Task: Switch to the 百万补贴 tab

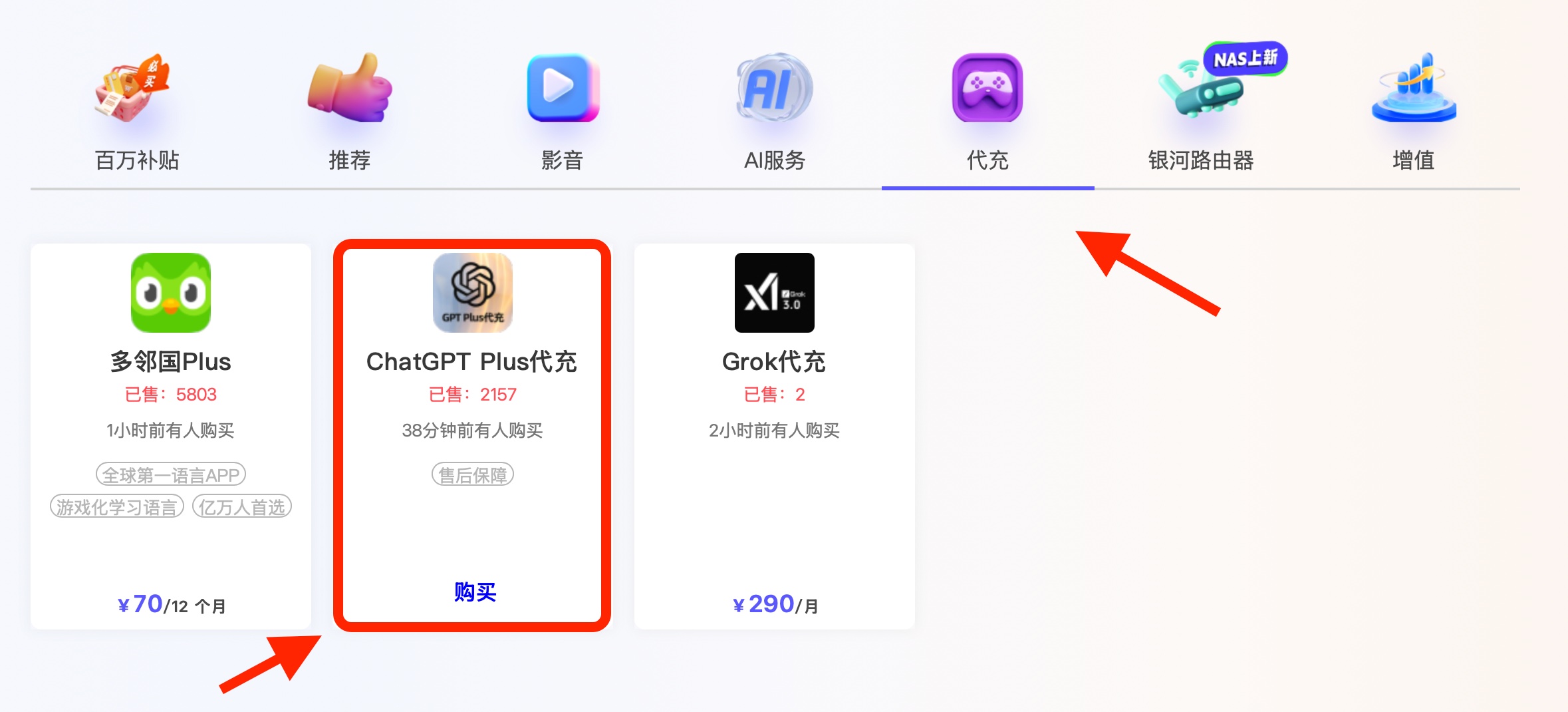Action: 136,113
